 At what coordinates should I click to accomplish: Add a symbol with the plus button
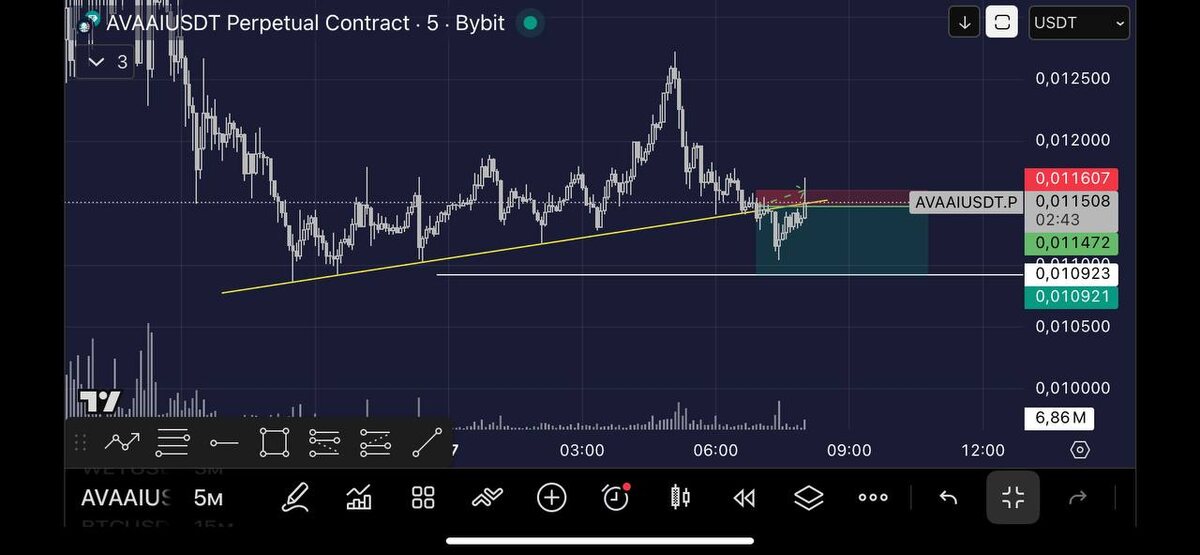[551, 497]
